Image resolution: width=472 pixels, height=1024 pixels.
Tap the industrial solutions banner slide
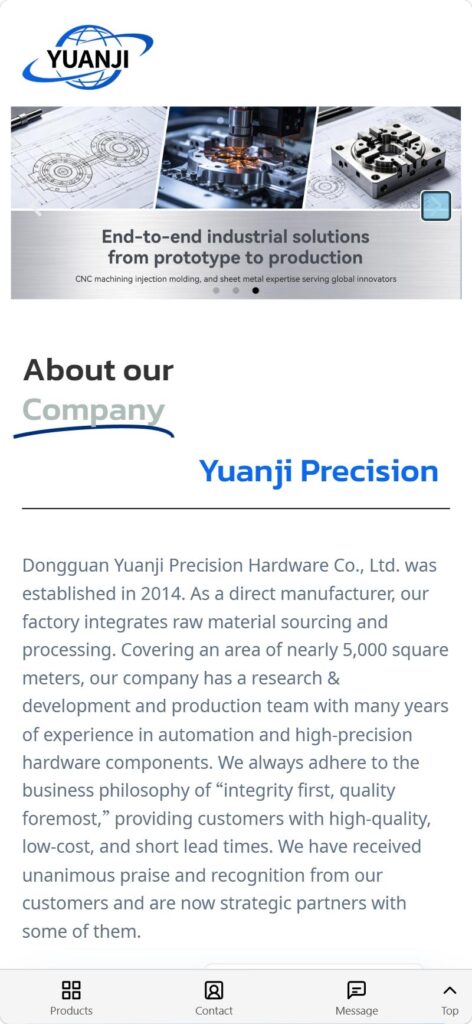236,202
